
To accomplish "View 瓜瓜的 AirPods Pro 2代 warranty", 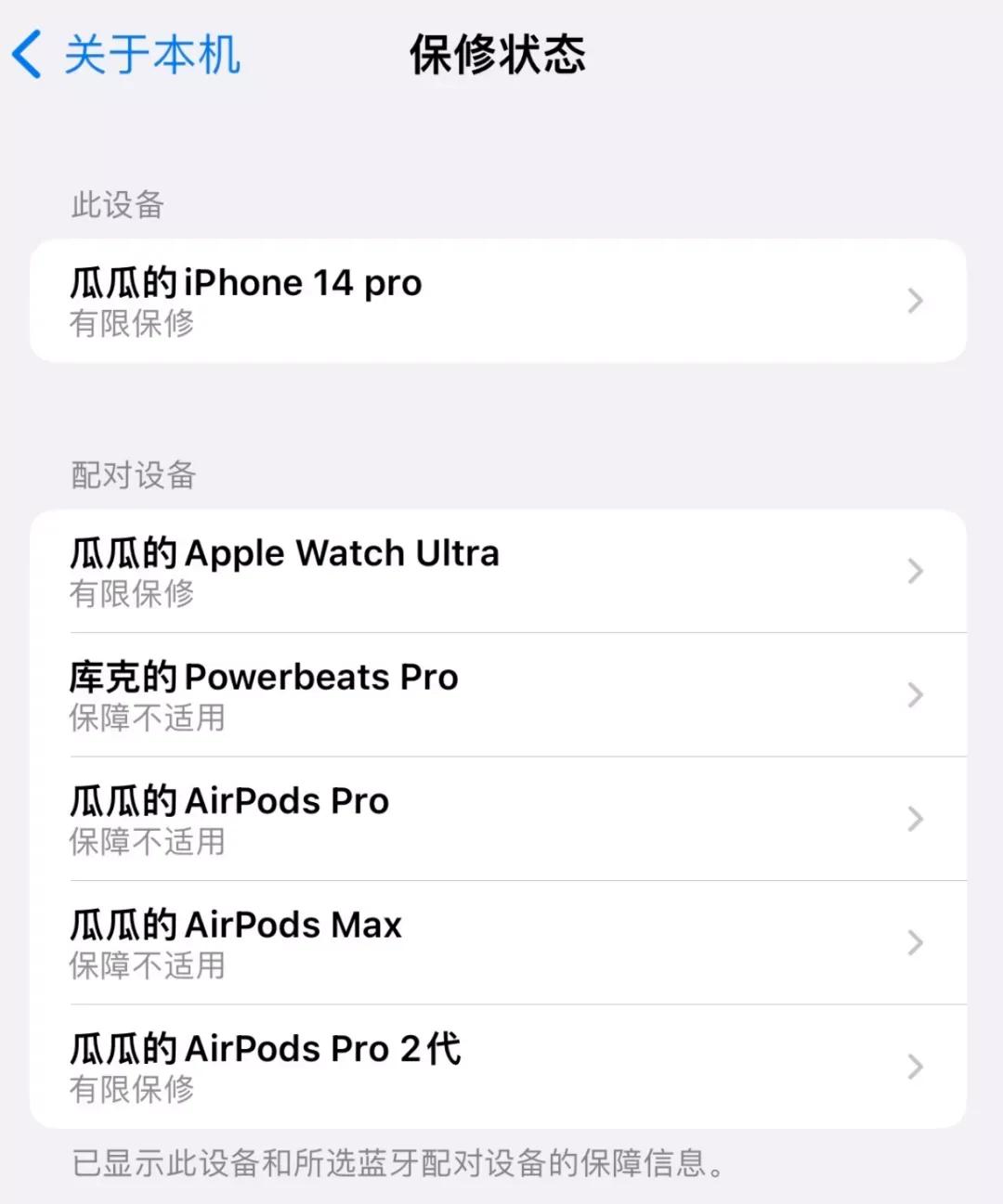I will point(371,1066).
